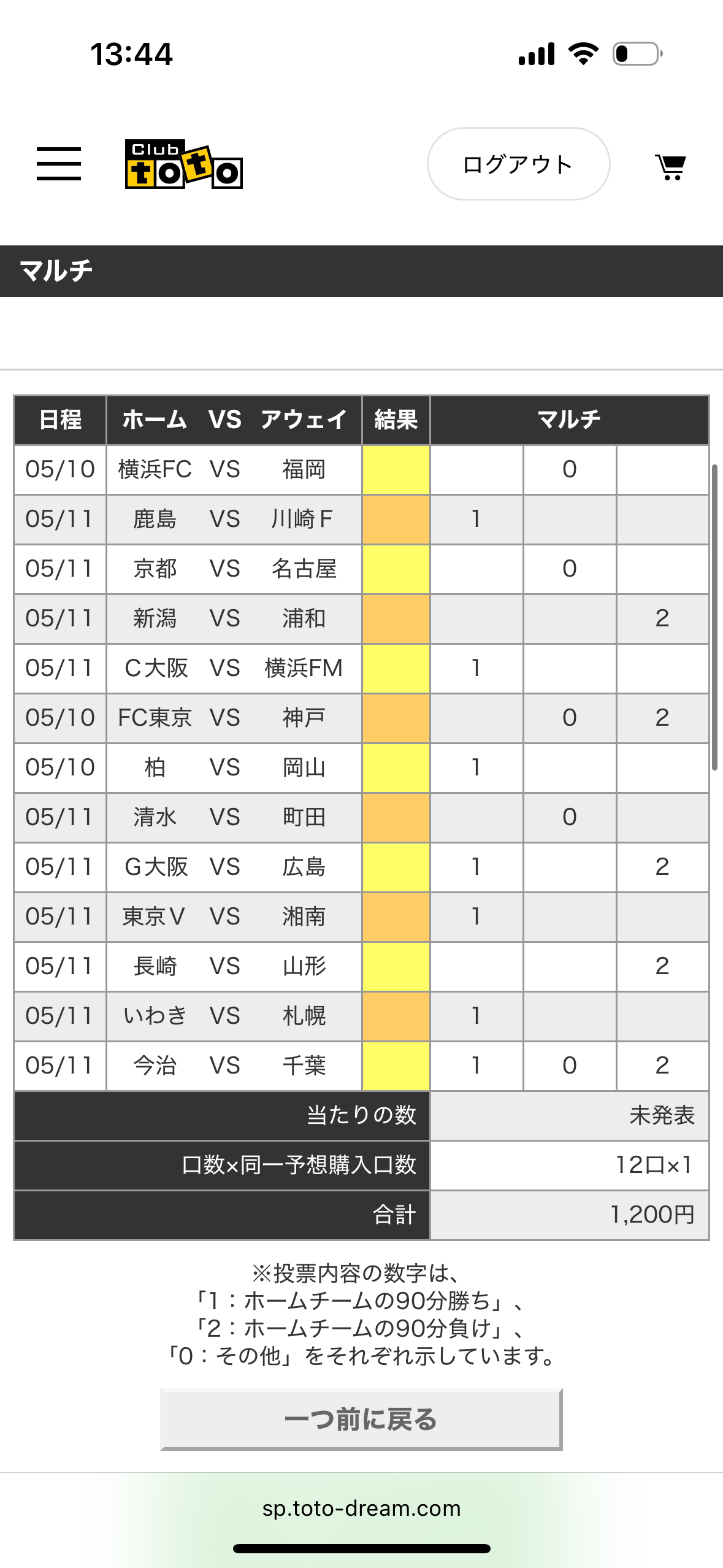Tap the sp.toto-dream.com address bar
This screenshot has height=1568, width=723.
point(361,1507)
